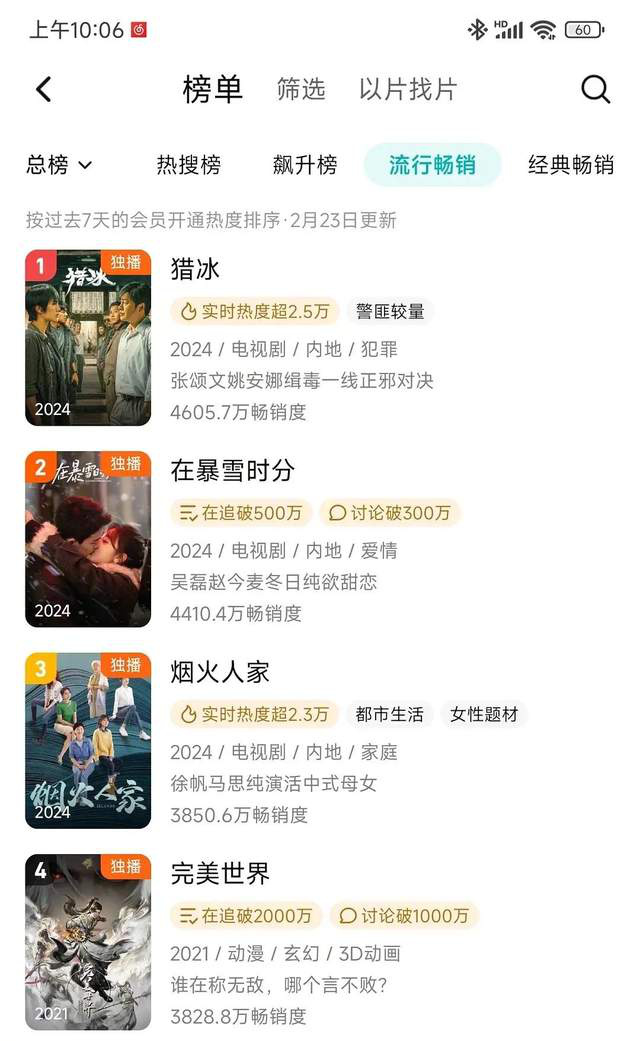The width and height of the screenshot is (640, 1041).
Task: Open the 烟火人家 poster
Action: (88, 740)
